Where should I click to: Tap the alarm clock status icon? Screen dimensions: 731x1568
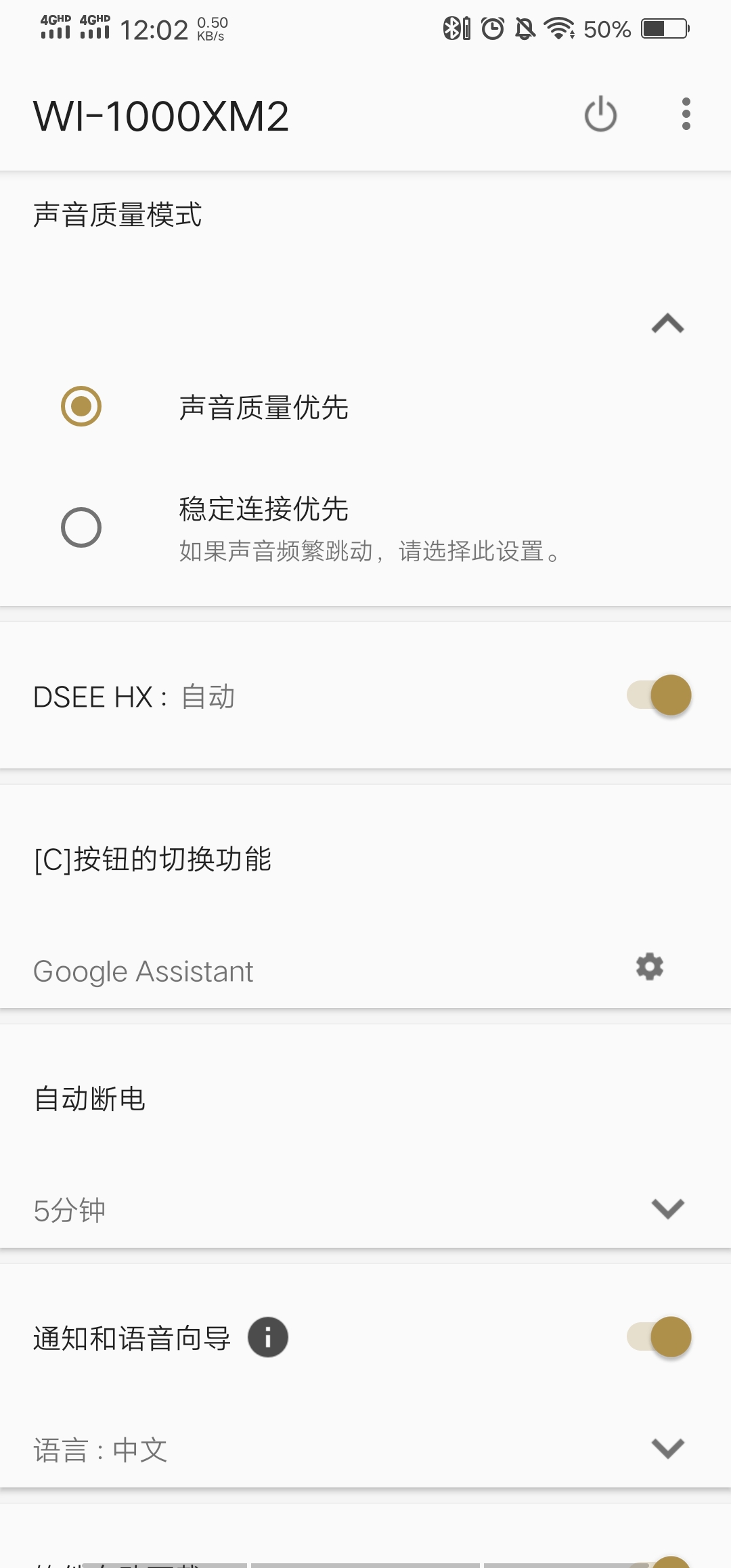click(493, 27)
